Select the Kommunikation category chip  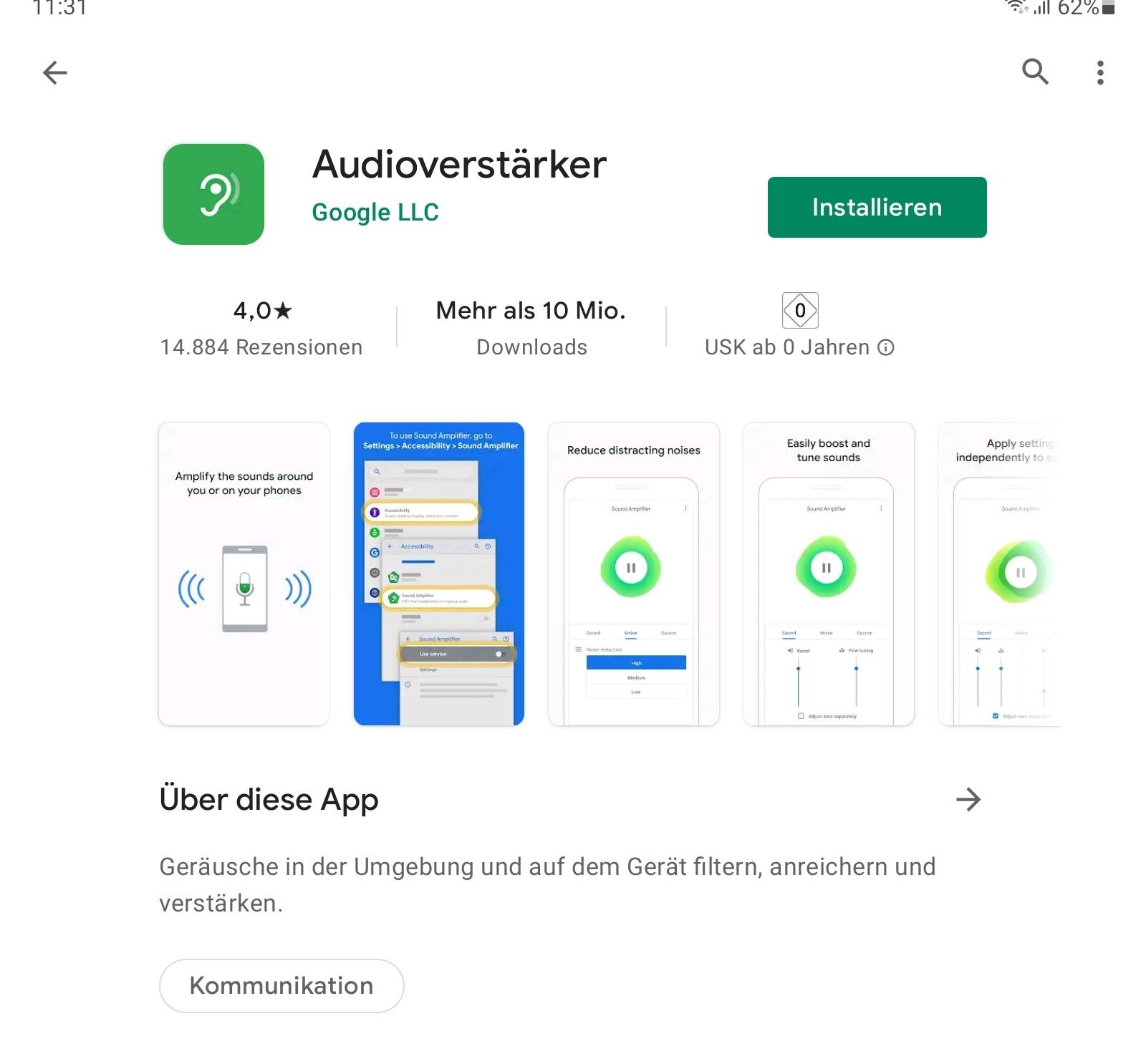[x=281, y=985]
